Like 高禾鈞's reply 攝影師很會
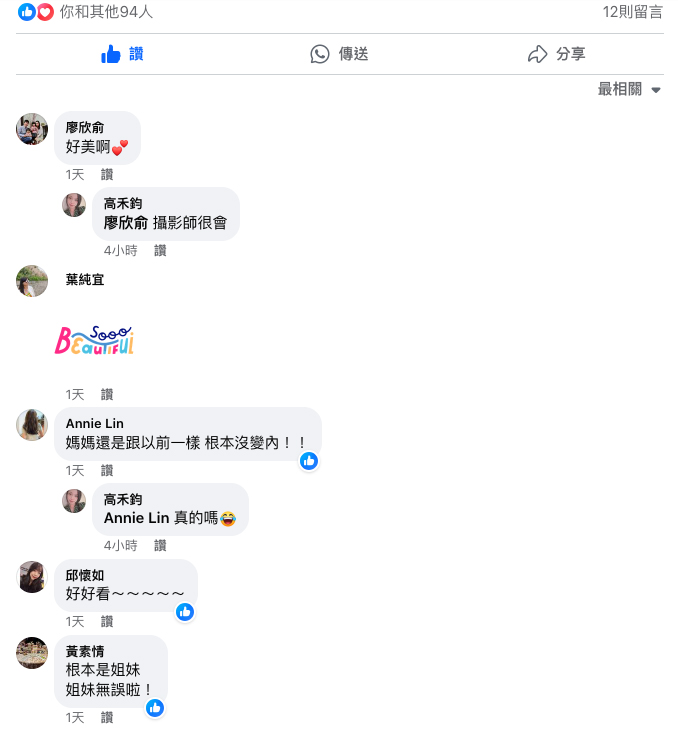The image size is (678, 730). pos(160,250)
